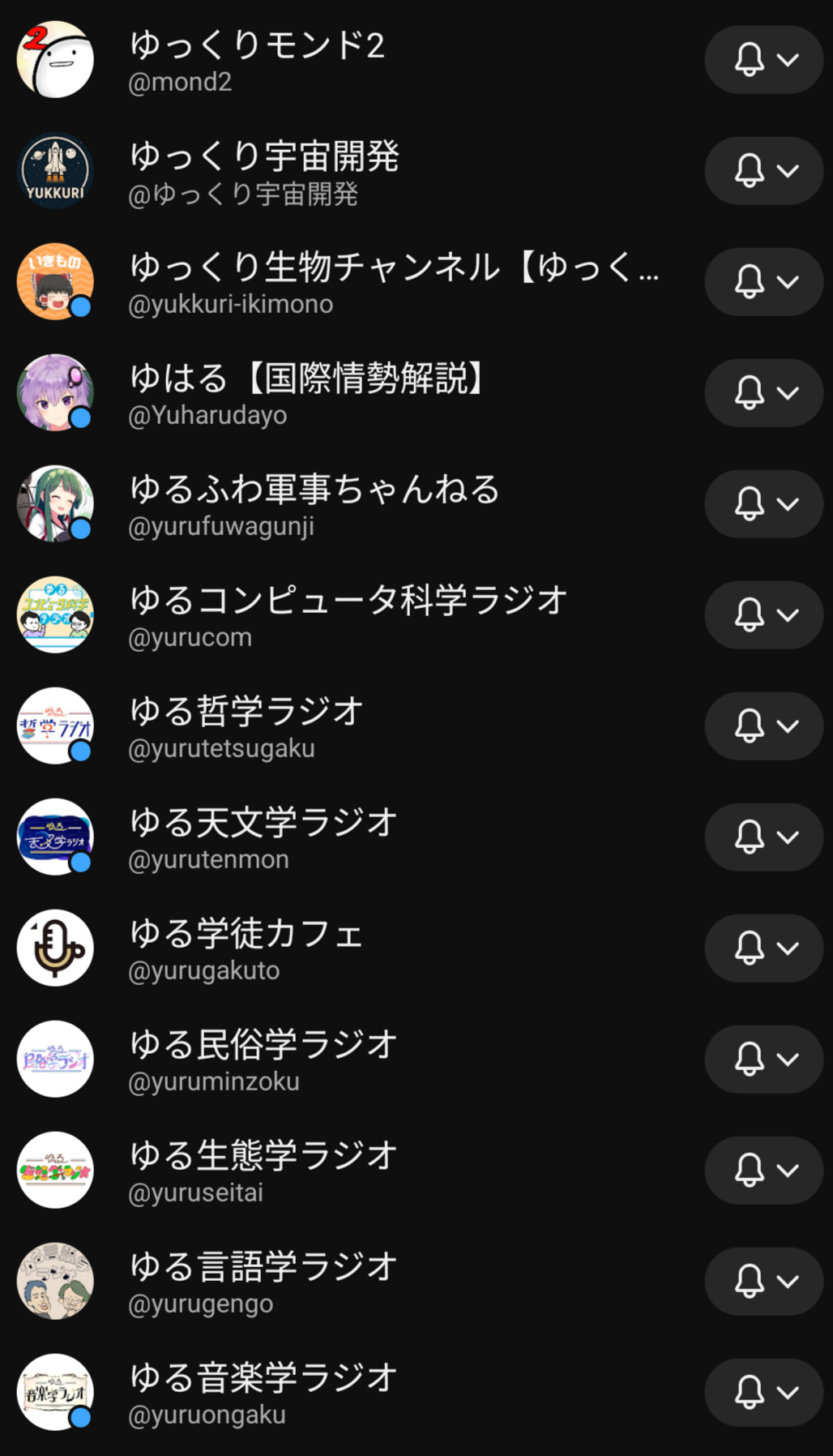
Task: Expand the notification bell for @Yuharudayo
Action: click(763, 393)
